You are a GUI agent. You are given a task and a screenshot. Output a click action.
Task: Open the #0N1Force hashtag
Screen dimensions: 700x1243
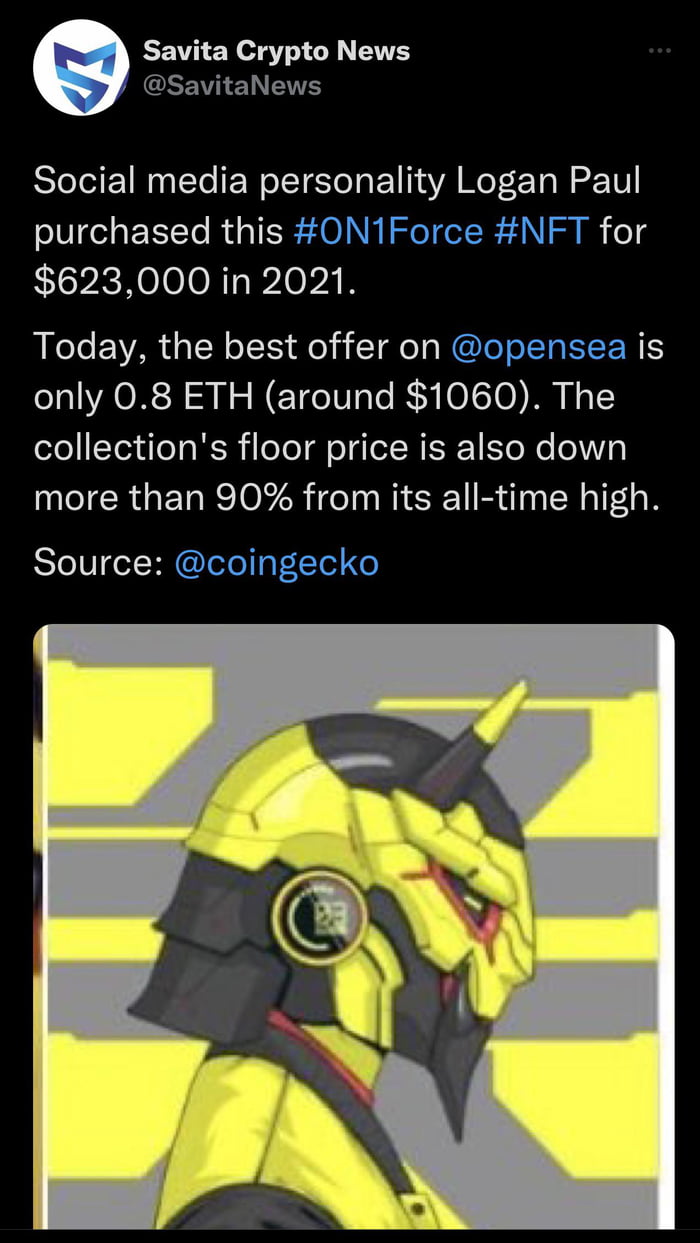click(390, 232)
